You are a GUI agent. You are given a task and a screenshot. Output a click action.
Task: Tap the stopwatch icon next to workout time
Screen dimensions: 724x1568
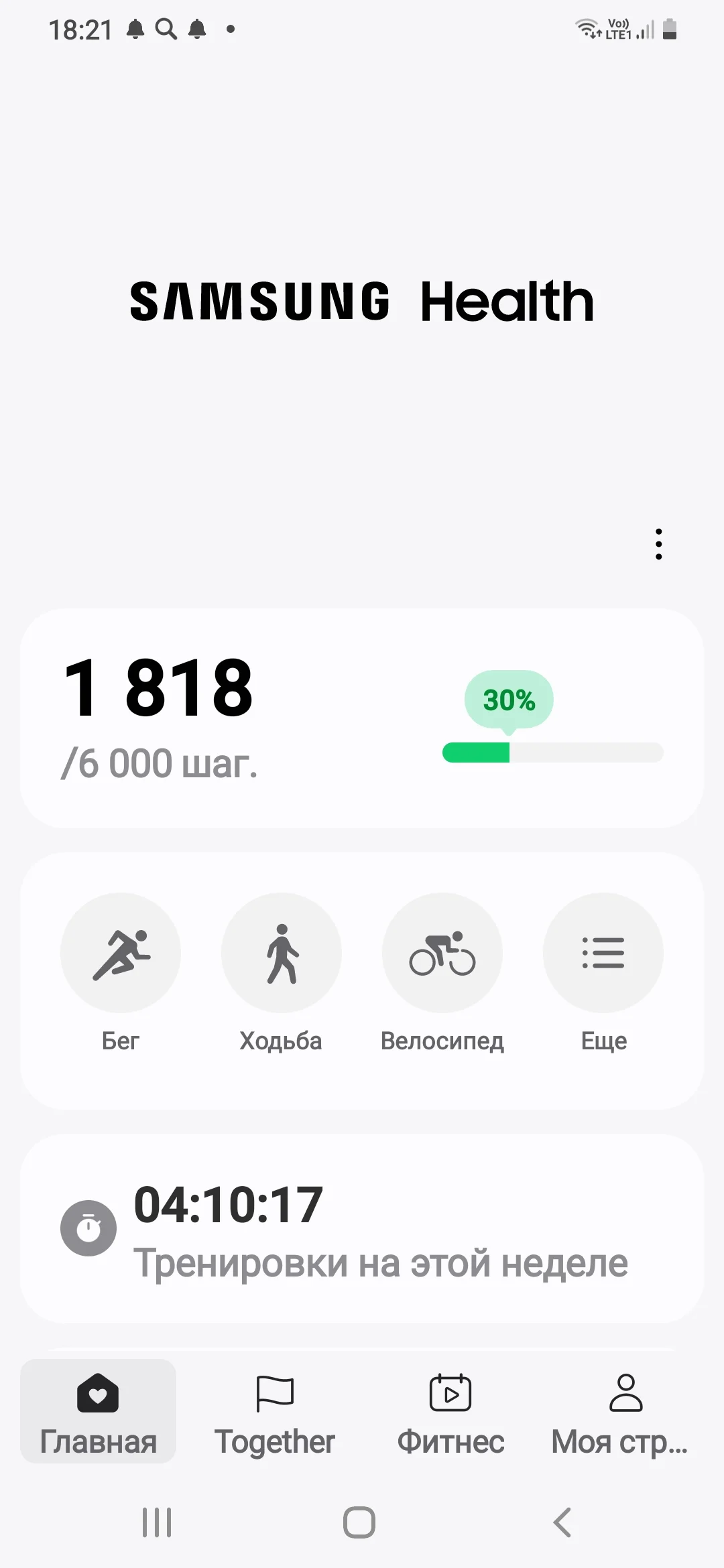88,1228
